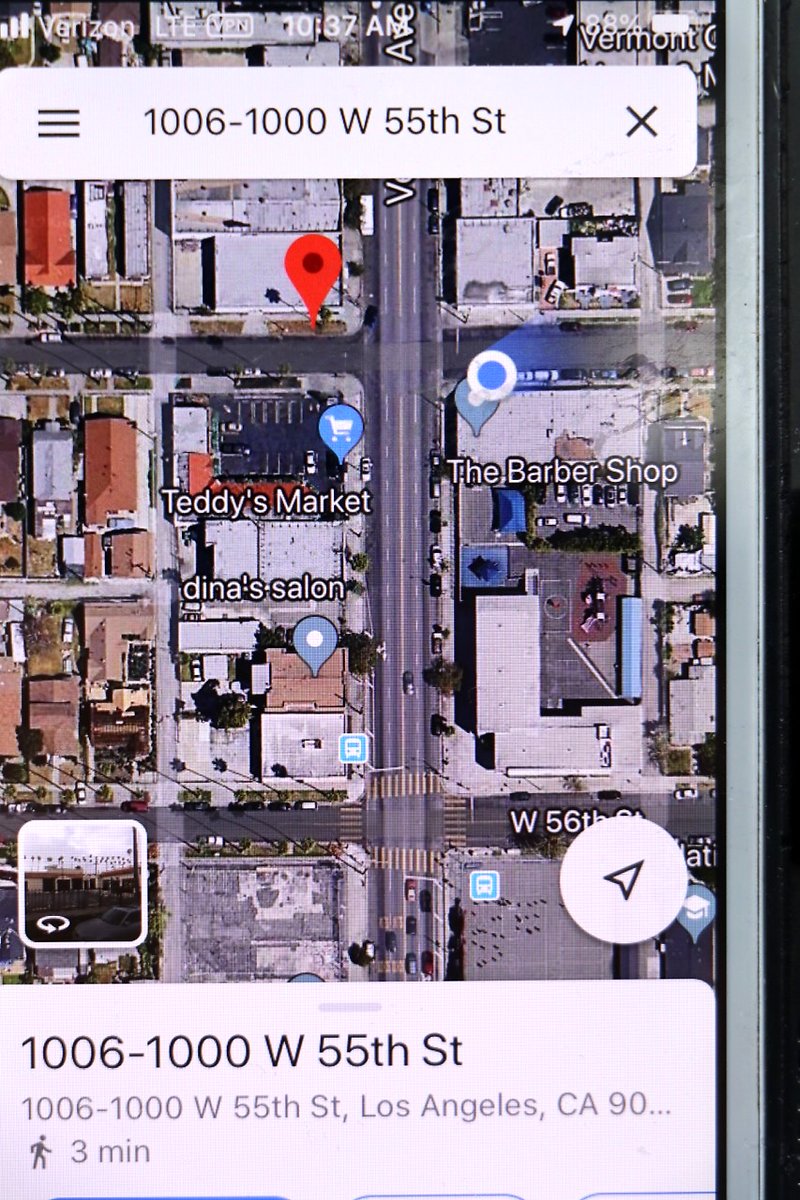The width and height of the screenshot is (800, 1200).
Task: Recenter map on my location
Action: pyautogui.click(x=623, y=880)
